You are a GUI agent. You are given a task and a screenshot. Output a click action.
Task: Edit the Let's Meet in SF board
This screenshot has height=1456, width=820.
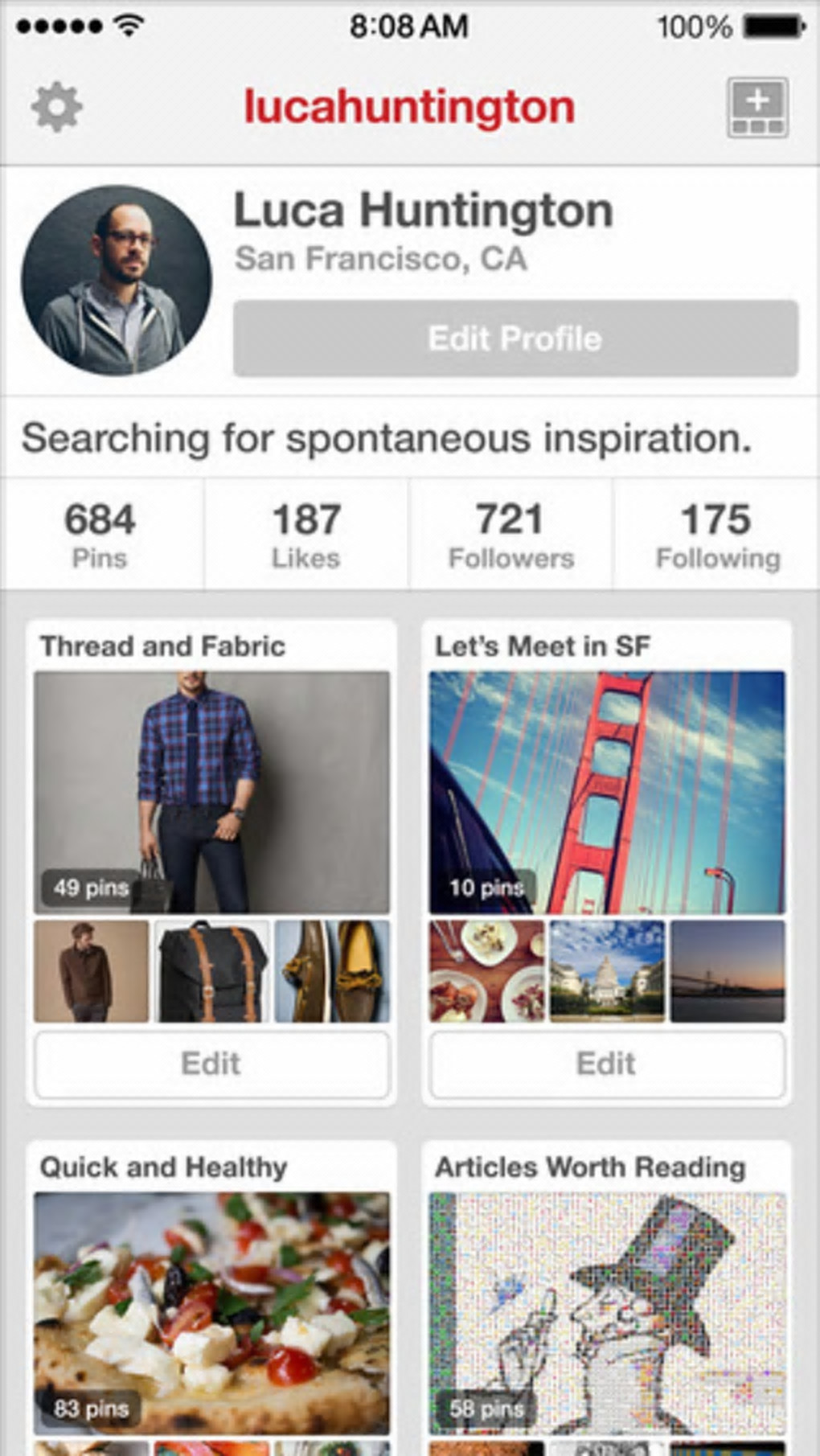(607, 1064)
